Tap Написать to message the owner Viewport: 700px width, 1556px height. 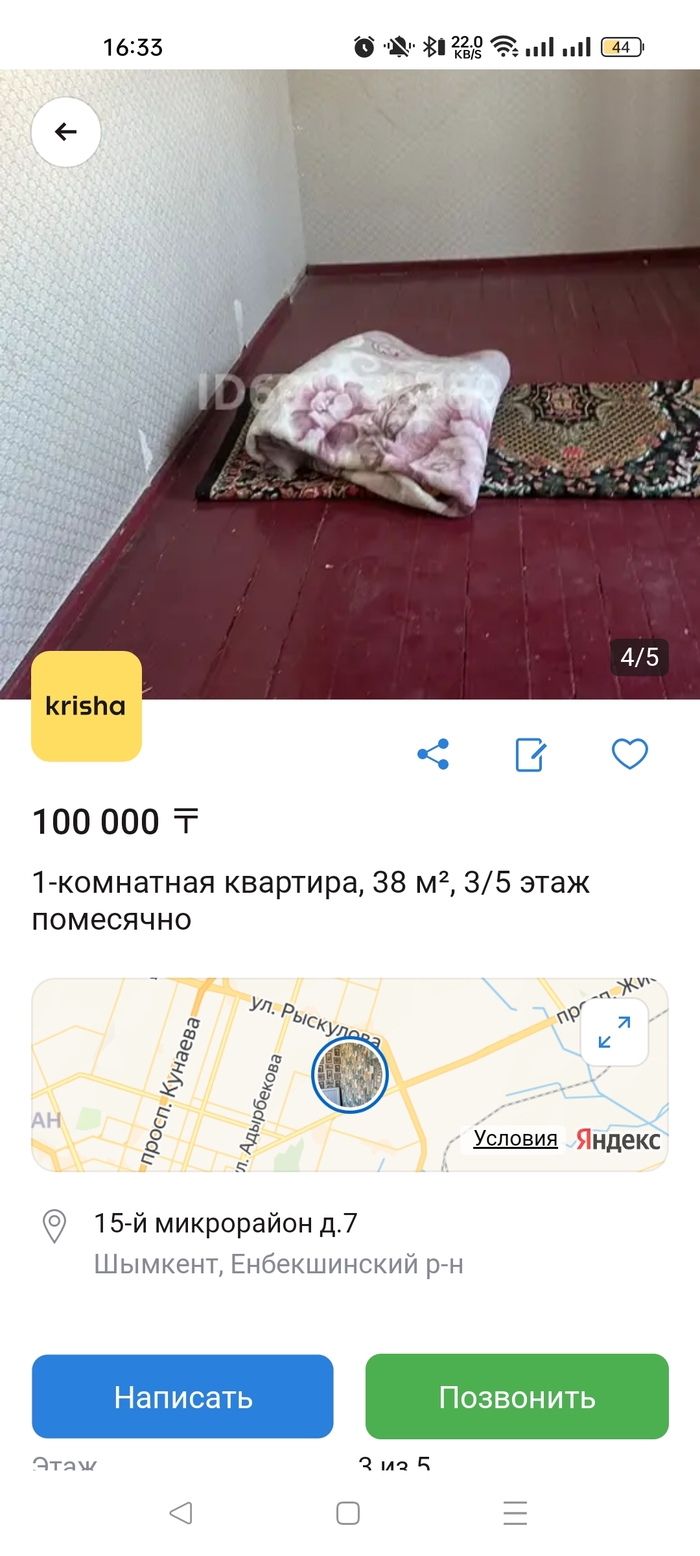click(182, 1396)
